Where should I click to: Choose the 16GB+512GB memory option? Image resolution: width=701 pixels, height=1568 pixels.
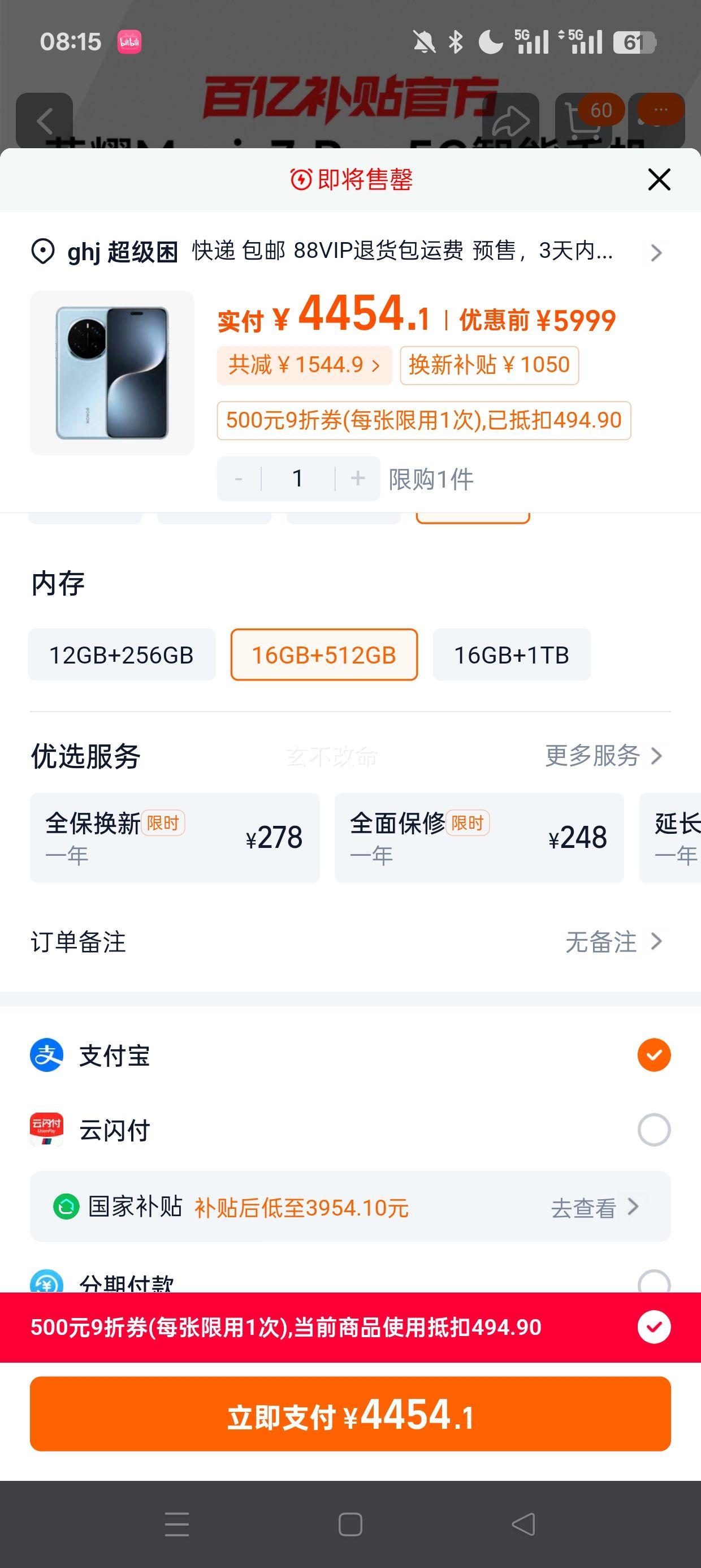[324, 655]
